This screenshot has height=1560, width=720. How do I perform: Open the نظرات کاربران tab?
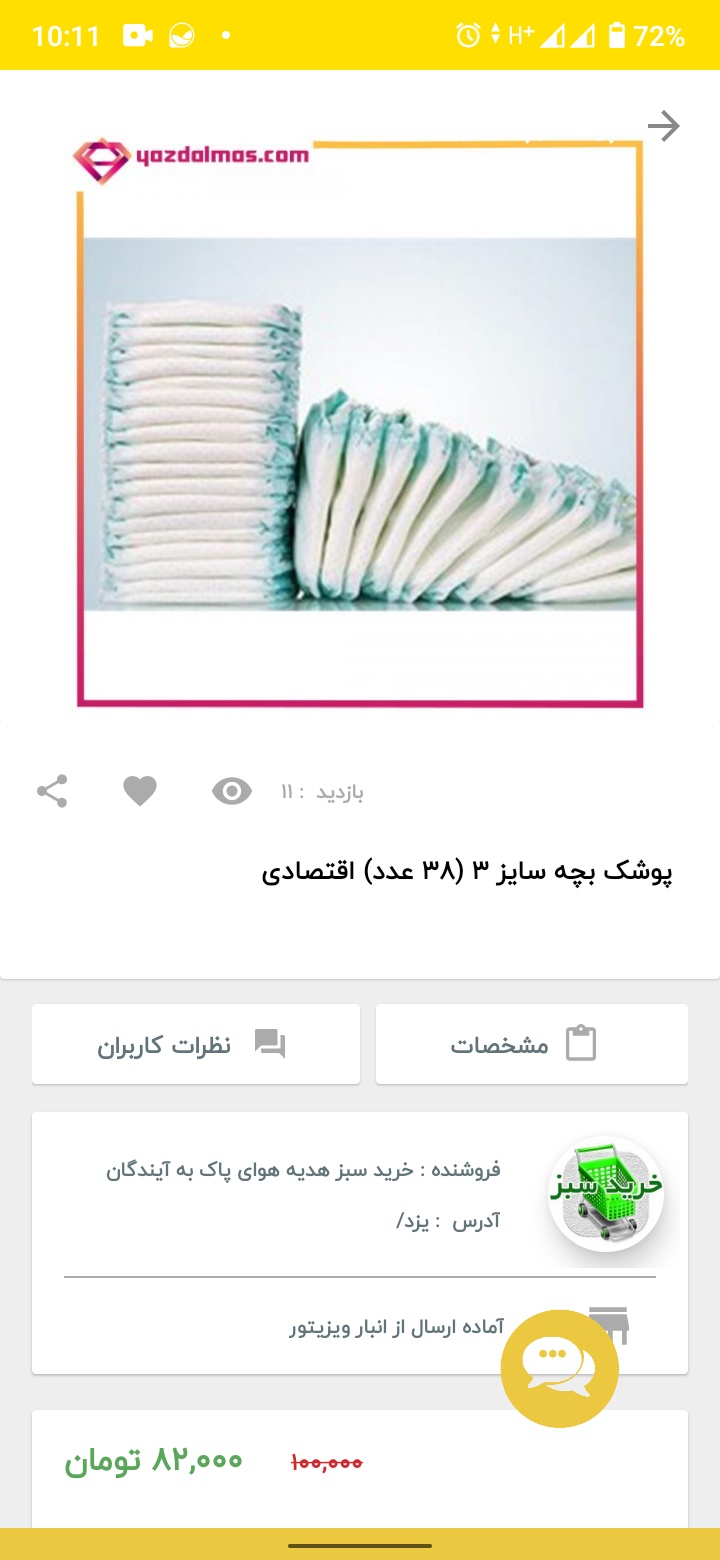[196, 1043]
